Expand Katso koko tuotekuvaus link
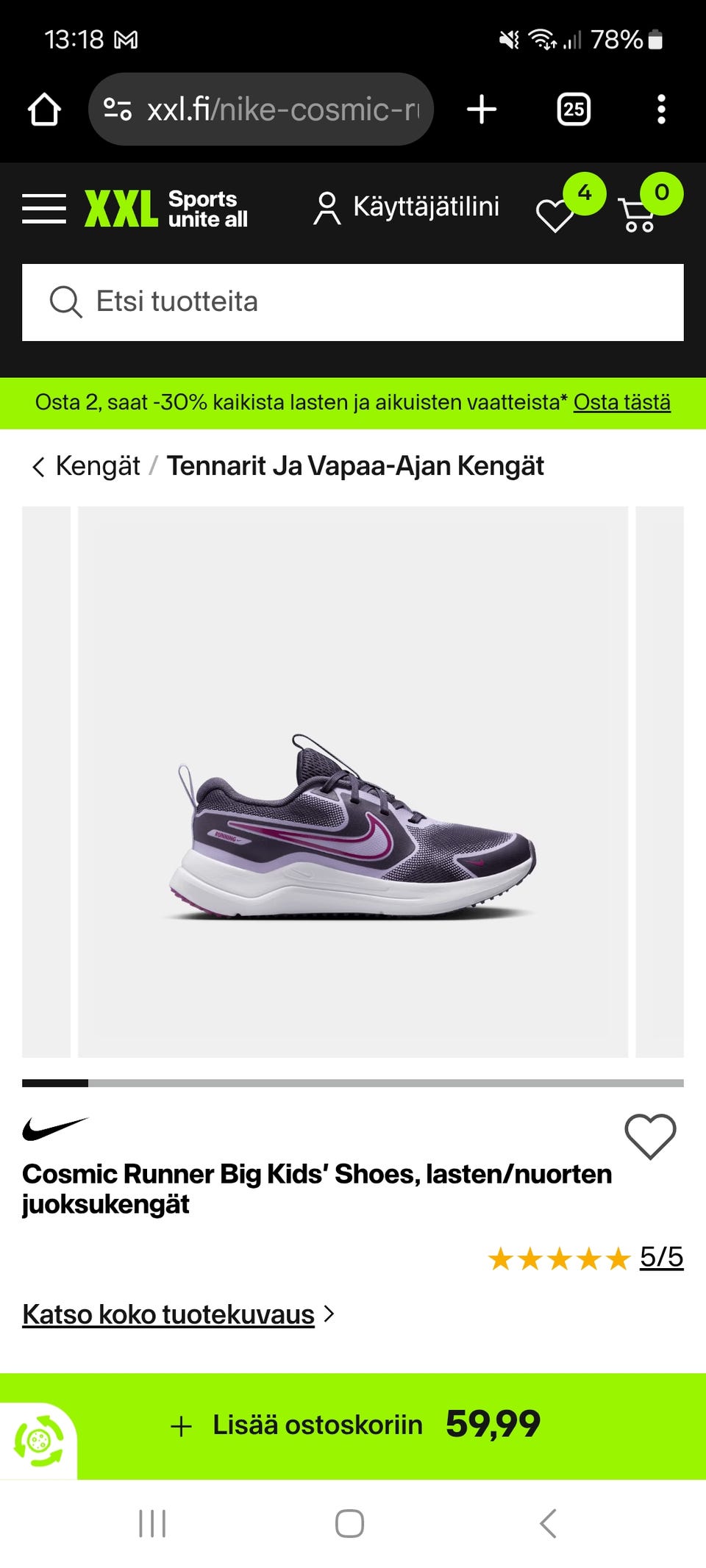The image size is (706, 1568). click(x=169, y=1314)
